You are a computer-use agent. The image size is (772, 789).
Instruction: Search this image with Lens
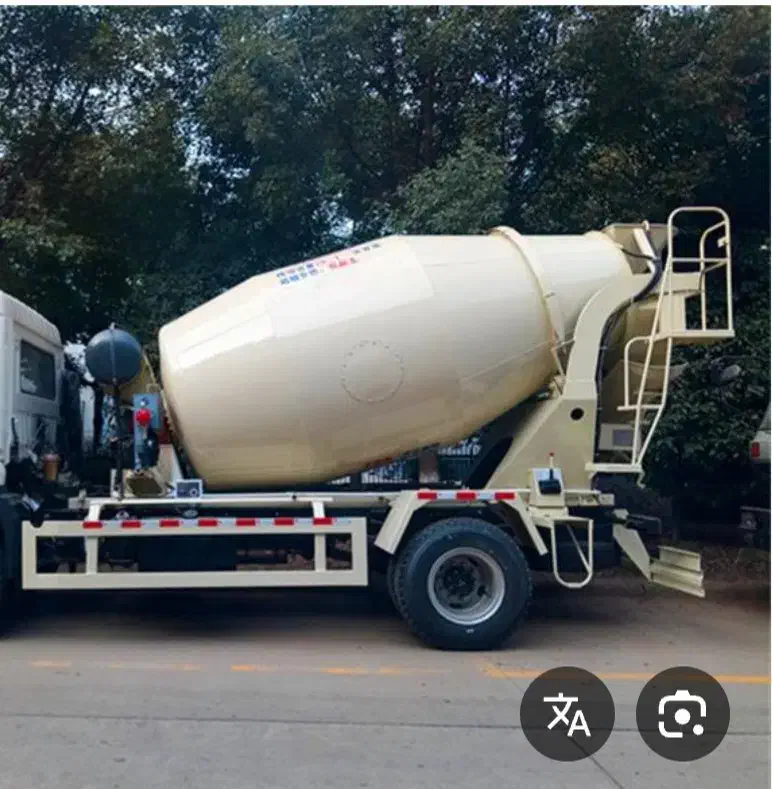coord(682,714)
